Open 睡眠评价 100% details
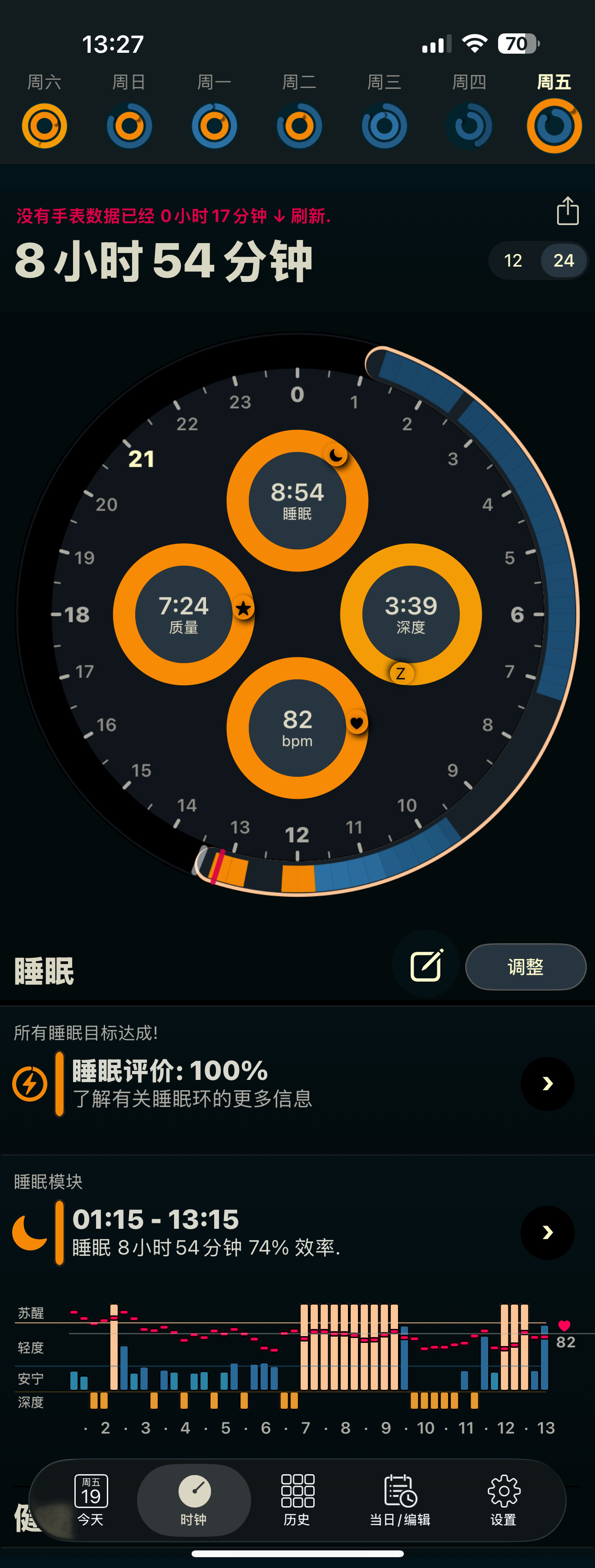595x1568 pixels. click(x=547, y=1084)
